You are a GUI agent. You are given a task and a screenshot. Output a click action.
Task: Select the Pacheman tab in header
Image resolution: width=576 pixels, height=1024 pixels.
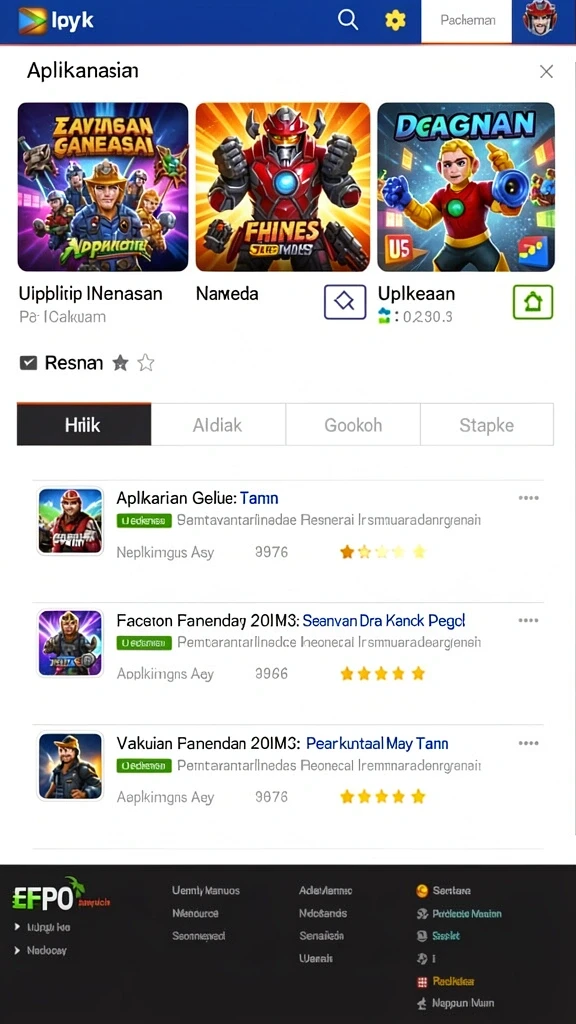coord(467,21)
